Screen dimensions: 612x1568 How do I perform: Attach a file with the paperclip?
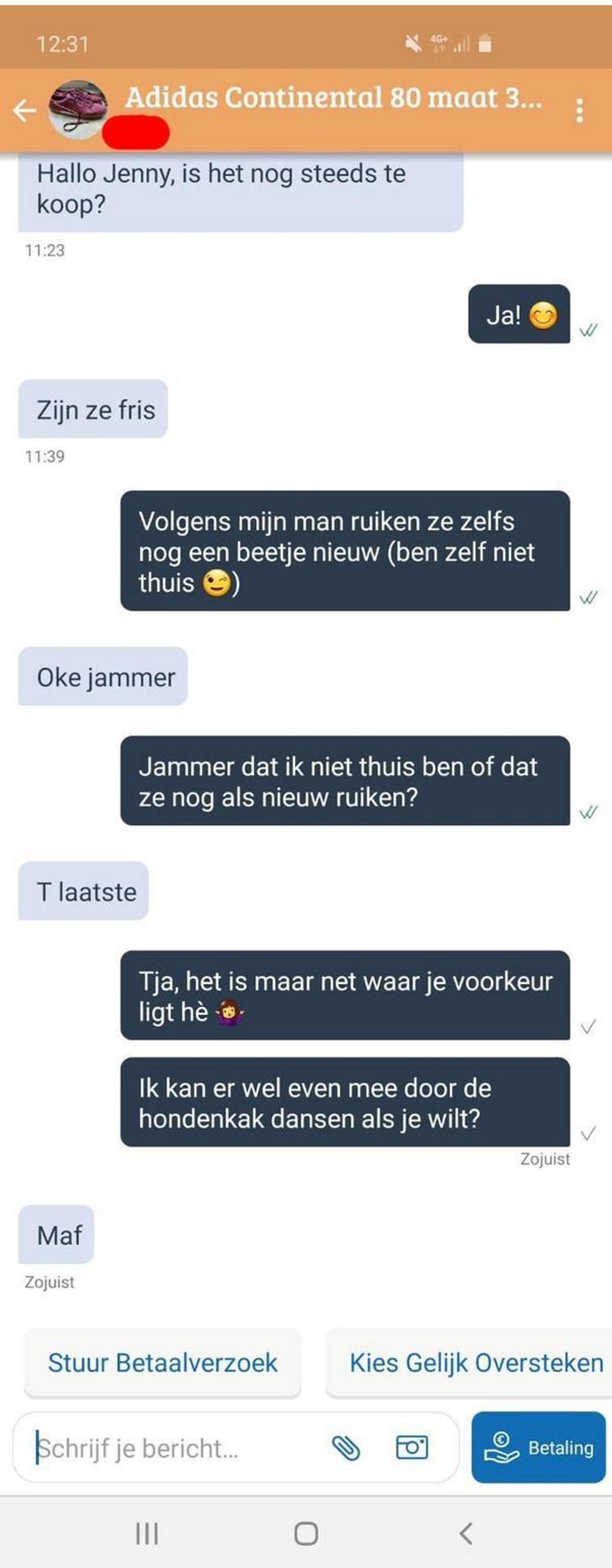pos(346,1448)
